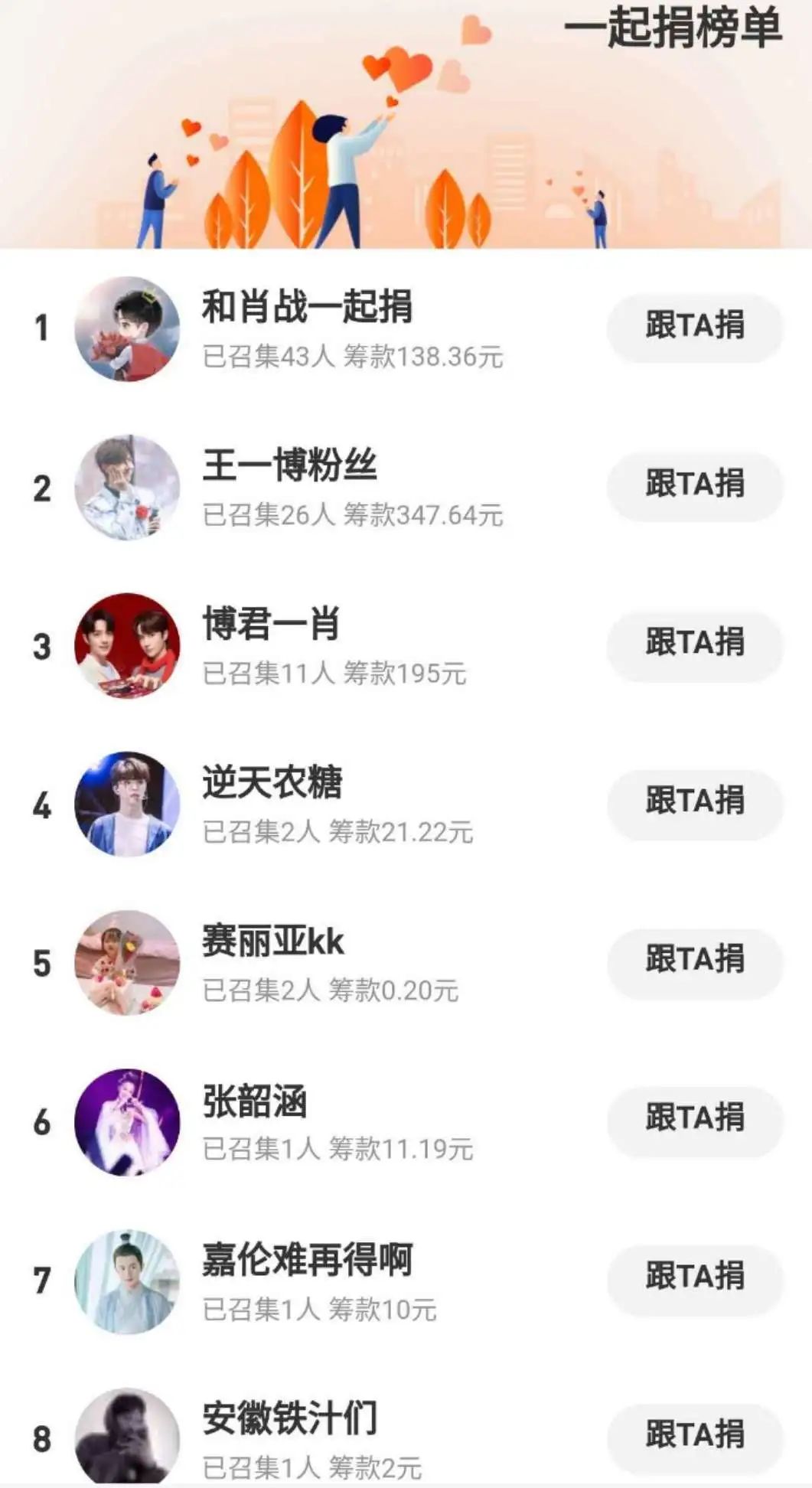Join 博君一肖 using 跟TA捐 button

pyautogui.click(x=694, y=643)
